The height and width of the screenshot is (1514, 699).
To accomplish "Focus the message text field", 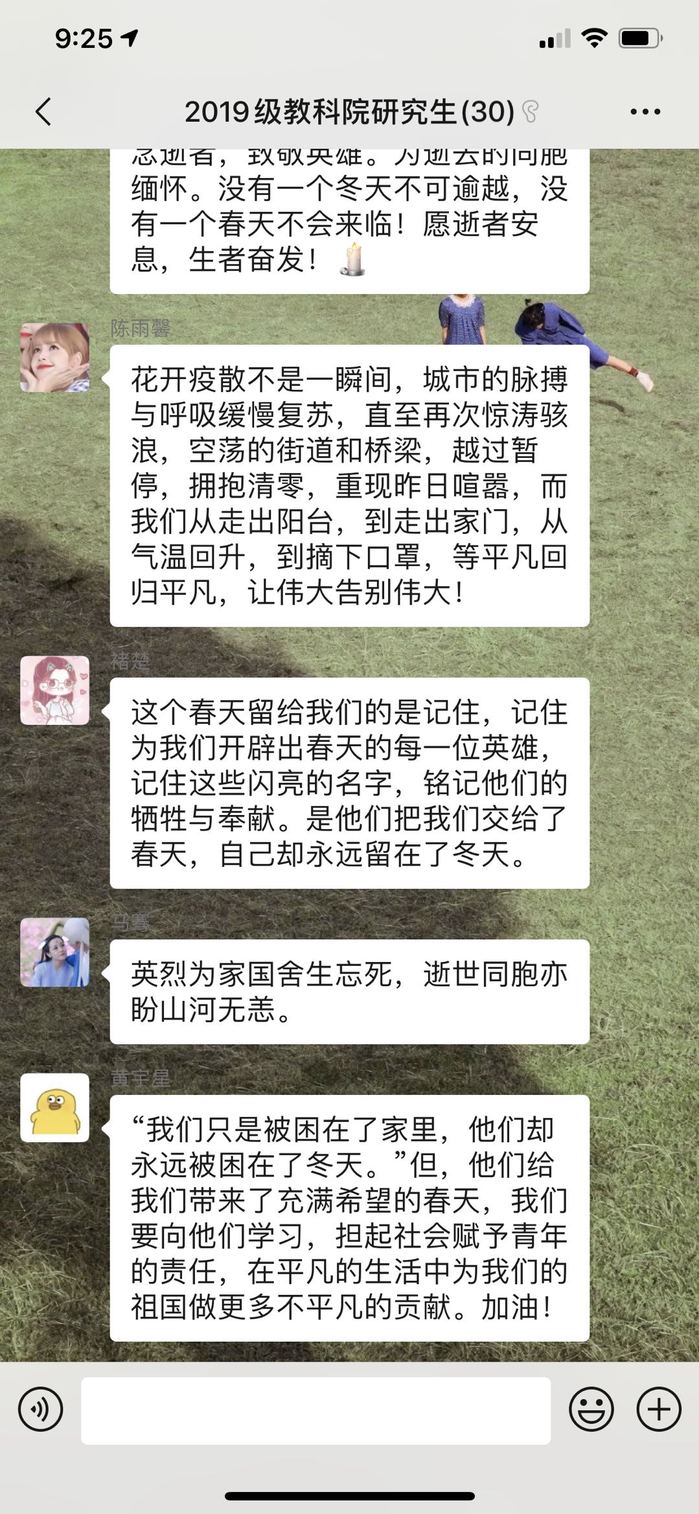I will pos(315,1410).
